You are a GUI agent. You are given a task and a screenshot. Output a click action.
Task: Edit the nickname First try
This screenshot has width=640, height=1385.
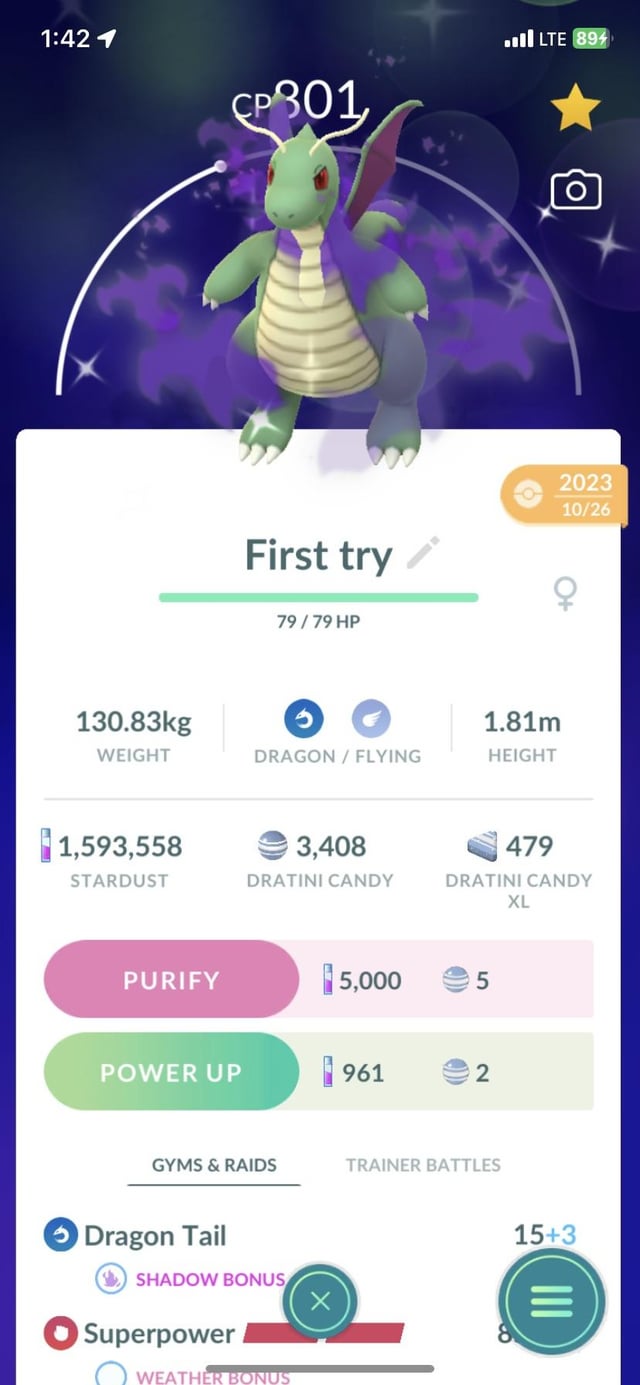click(424, 553)
